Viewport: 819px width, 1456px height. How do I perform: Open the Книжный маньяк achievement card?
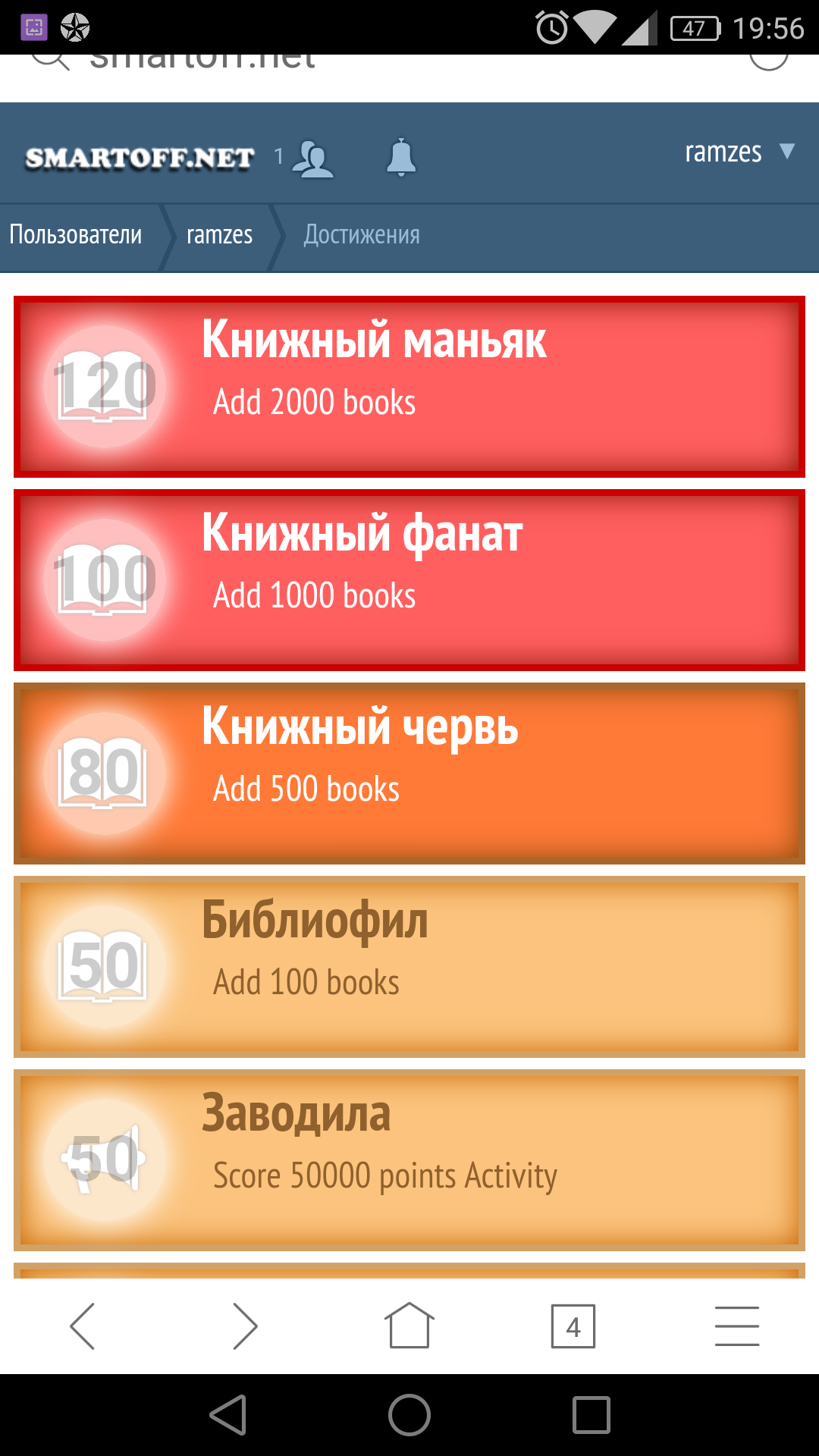click(x=409, y=387)
